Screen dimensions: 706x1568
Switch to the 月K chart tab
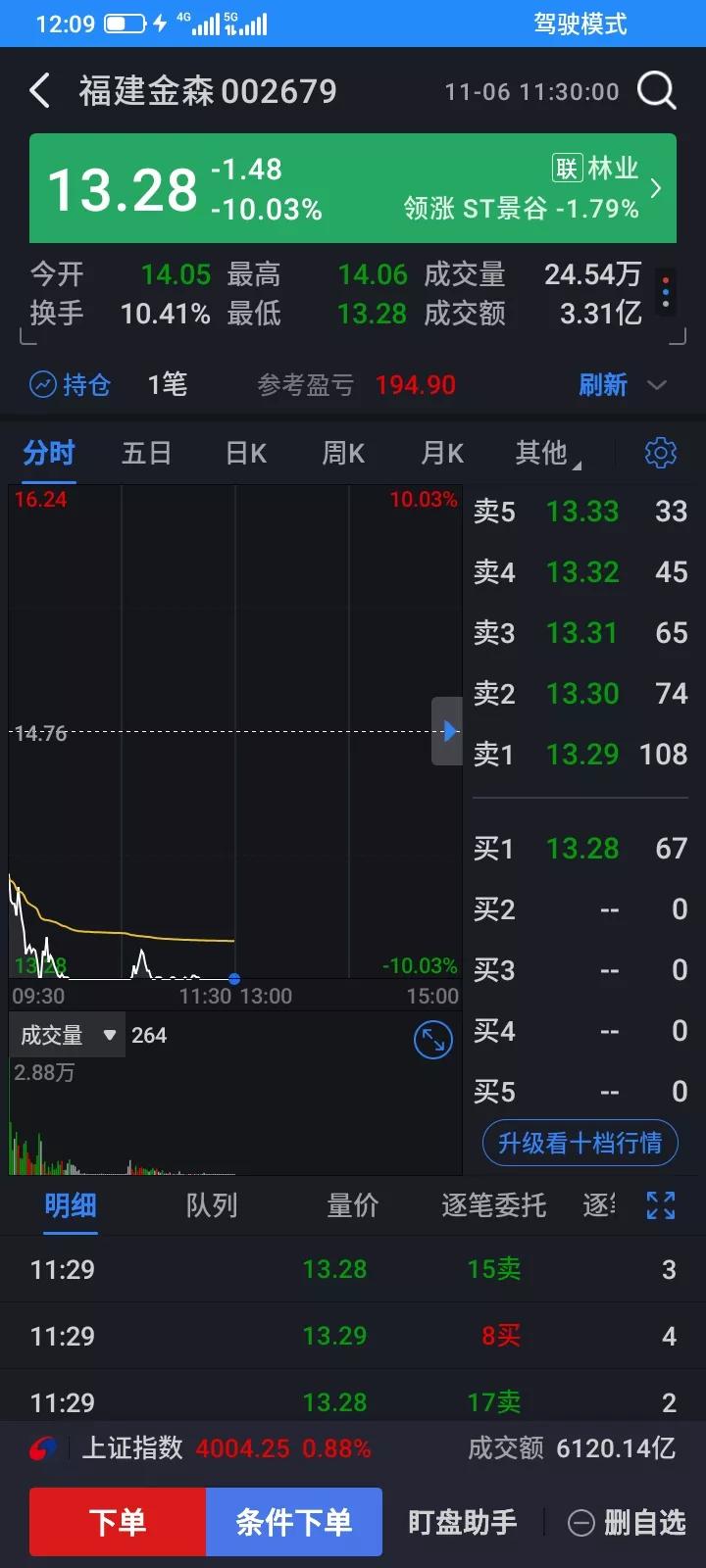point(441,453)
